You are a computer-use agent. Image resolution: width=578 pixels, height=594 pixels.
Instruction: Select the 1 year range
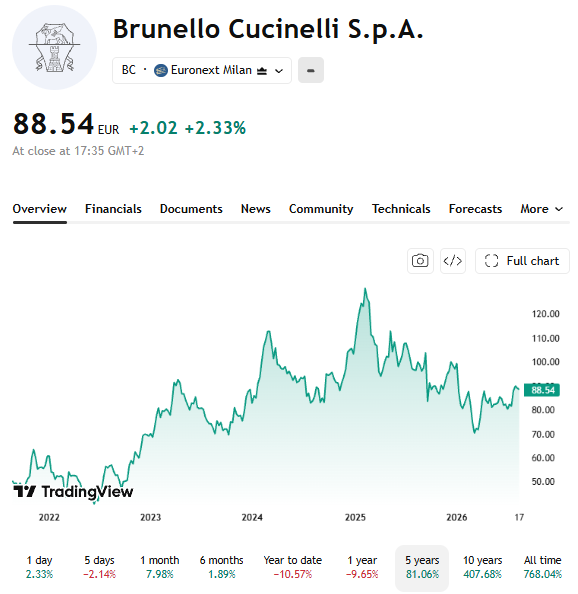[x=362, y=567]
